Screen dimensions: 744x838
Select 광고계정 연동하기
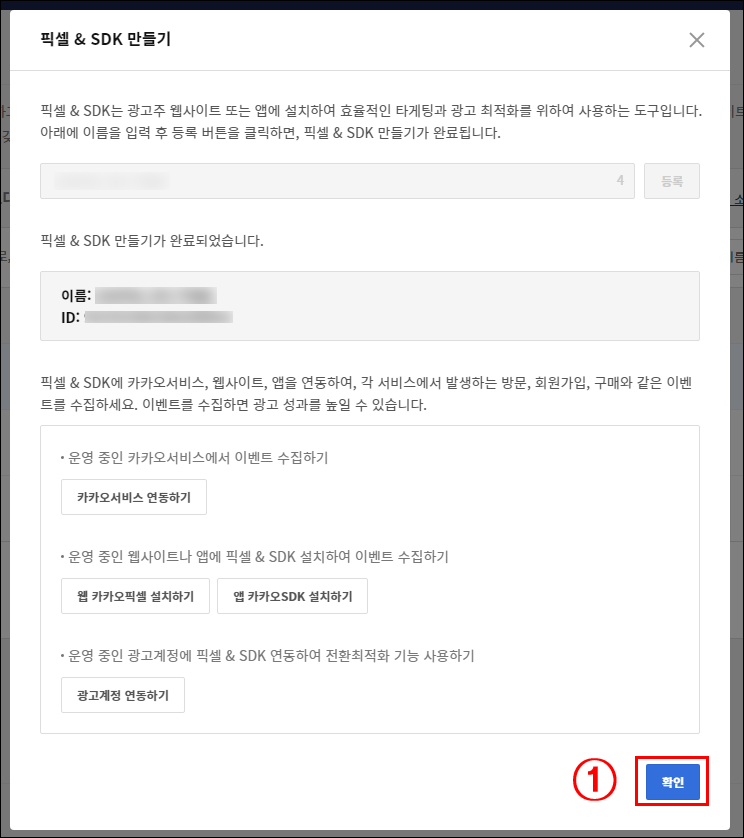(x=123, y=695)
